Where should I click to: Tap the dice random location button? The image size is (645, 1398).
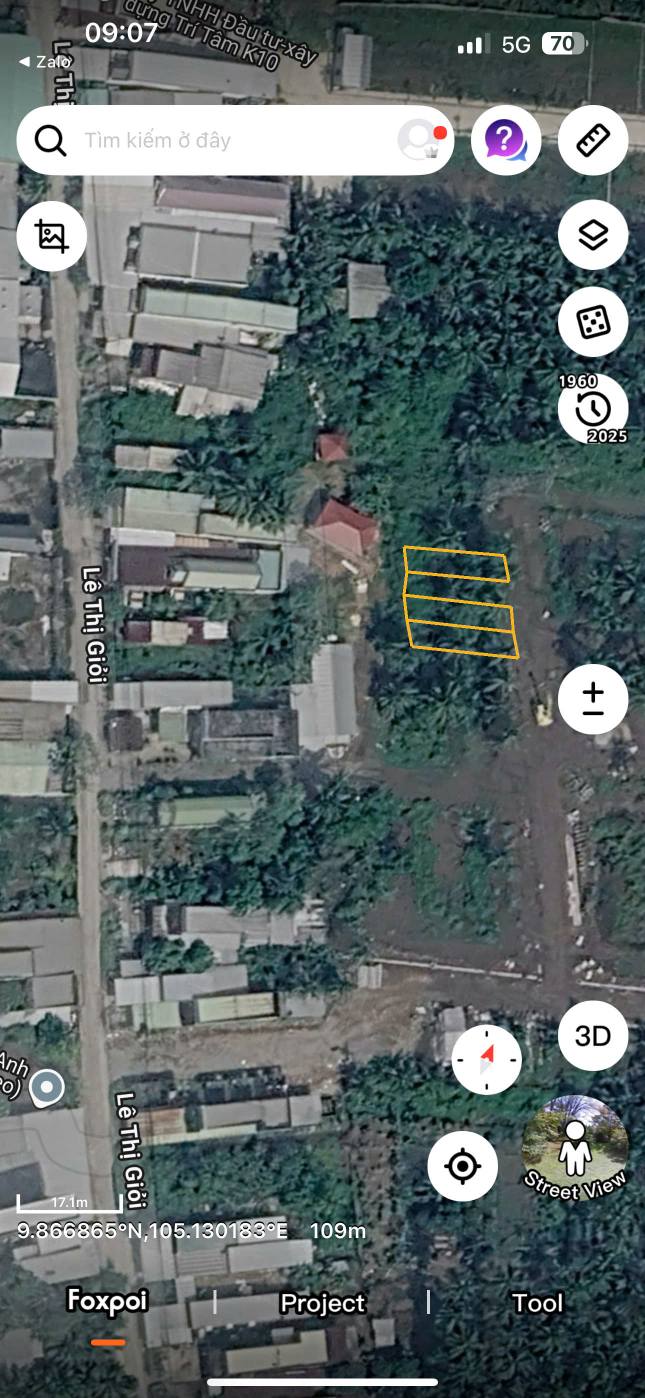coord(593,322)
